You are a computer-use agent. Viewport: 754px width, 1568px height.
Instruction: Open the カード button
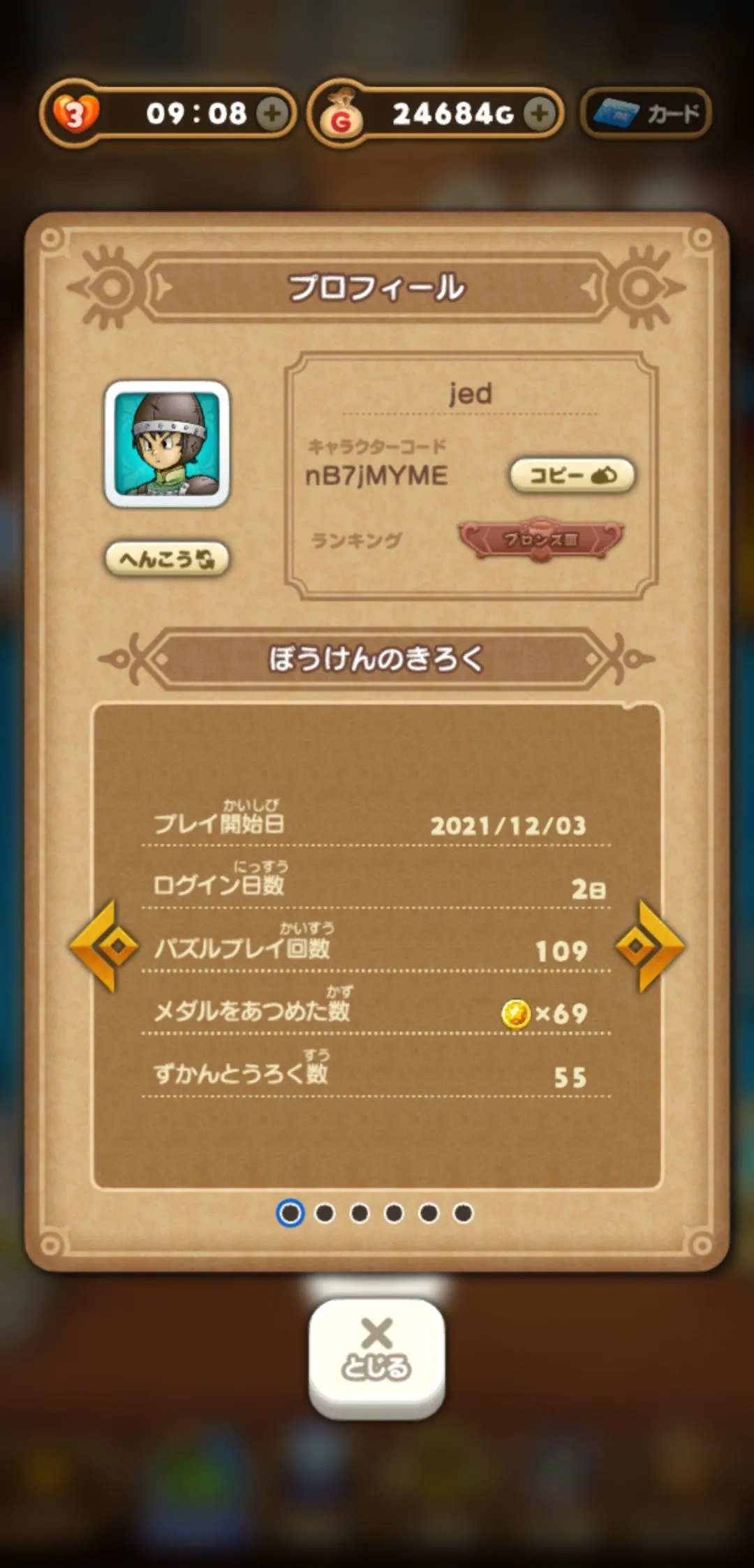point(646,113)
